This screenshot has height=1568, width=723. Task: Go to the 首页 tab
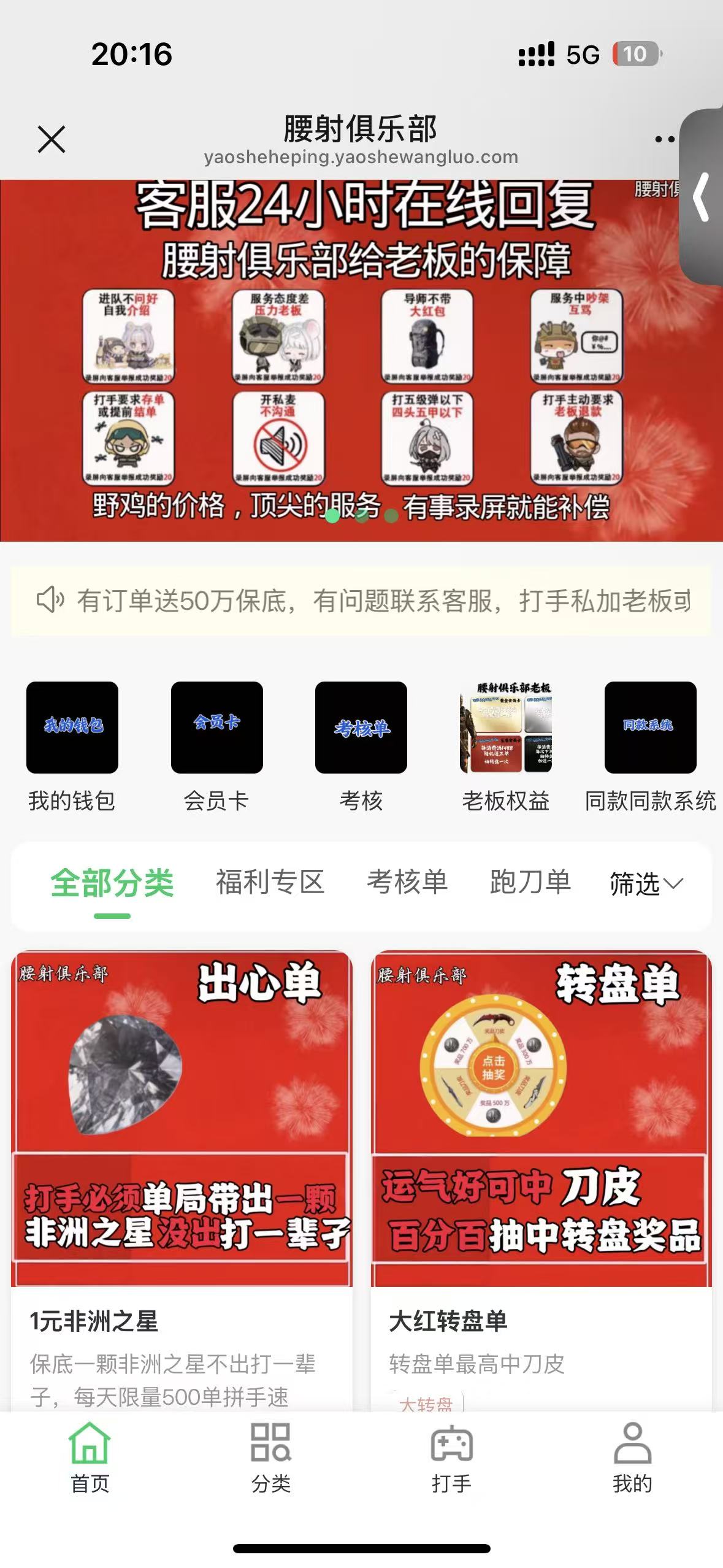[90, 1458]
